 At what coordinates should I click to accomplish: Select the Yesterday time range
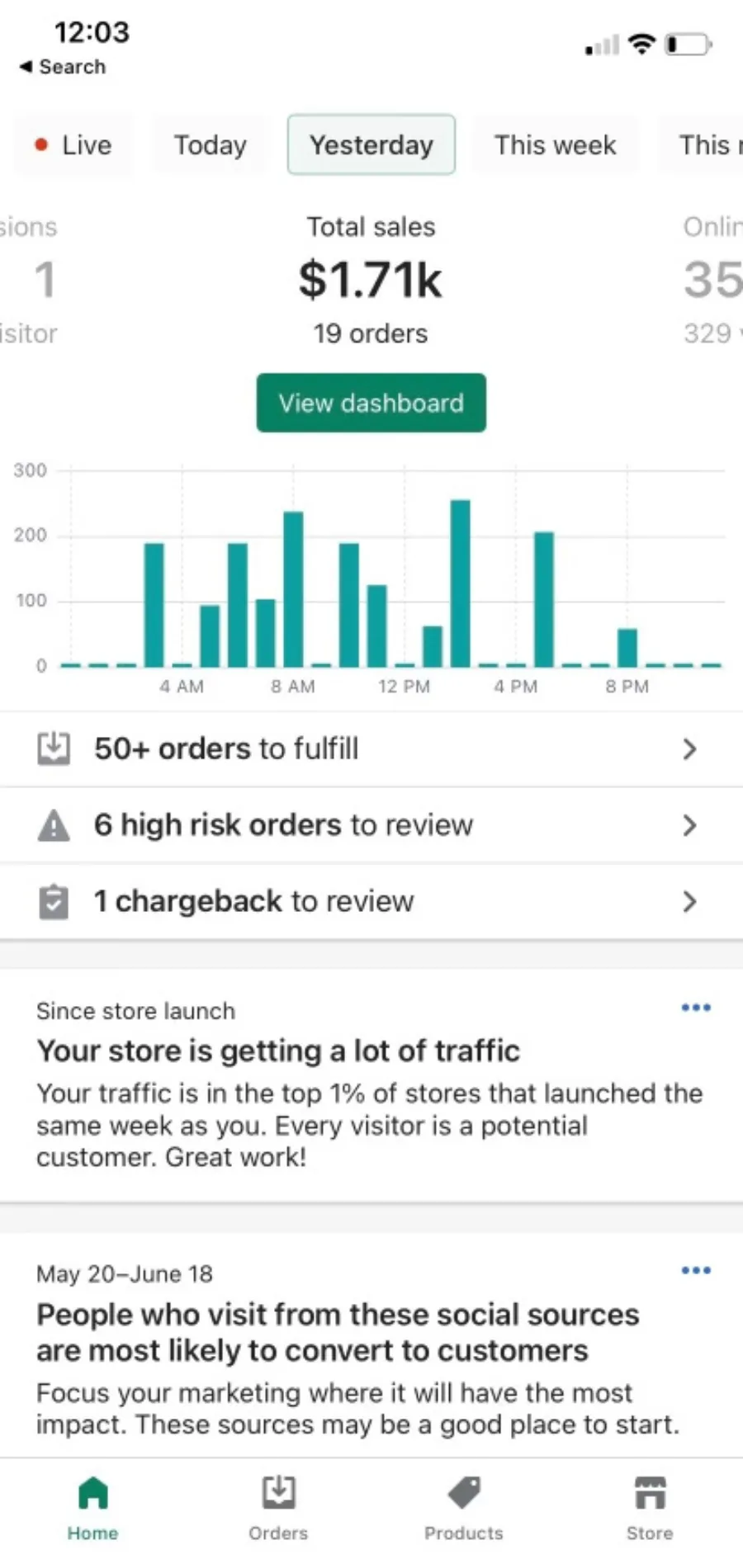point(371,145)
